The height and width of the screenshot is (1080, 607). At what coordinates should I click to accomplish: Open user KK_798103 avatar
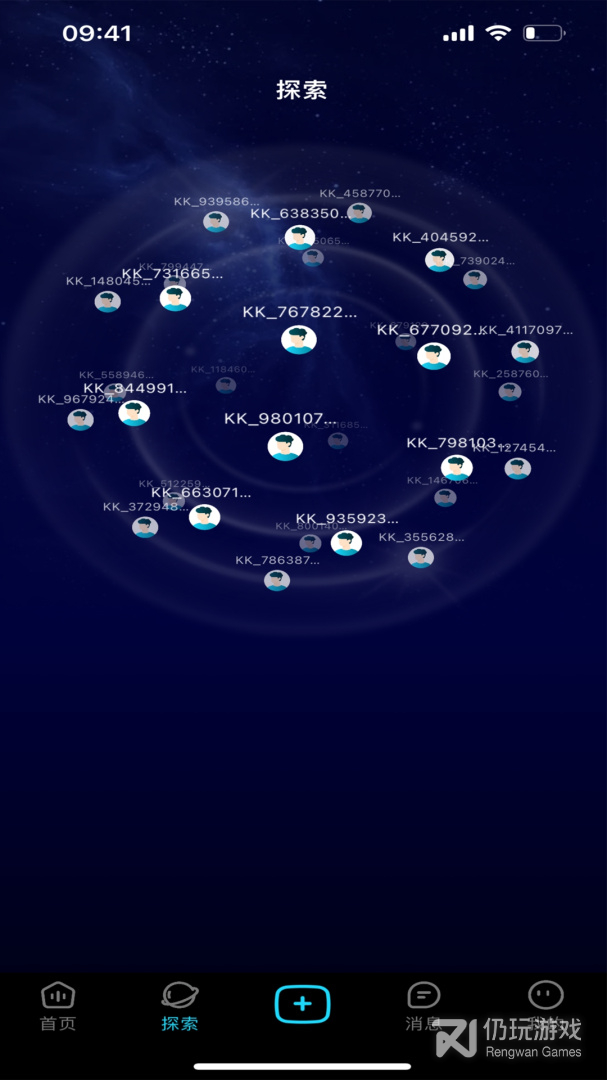coord(456,467)
